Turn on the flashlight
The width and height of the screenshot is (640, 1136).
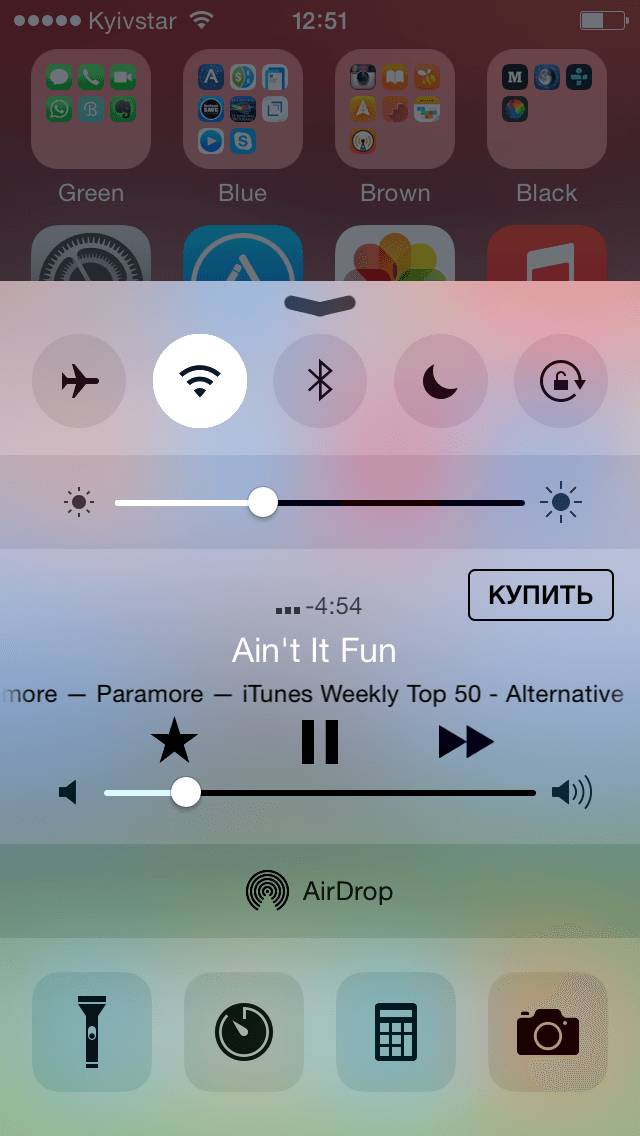tap(92, 1031)
